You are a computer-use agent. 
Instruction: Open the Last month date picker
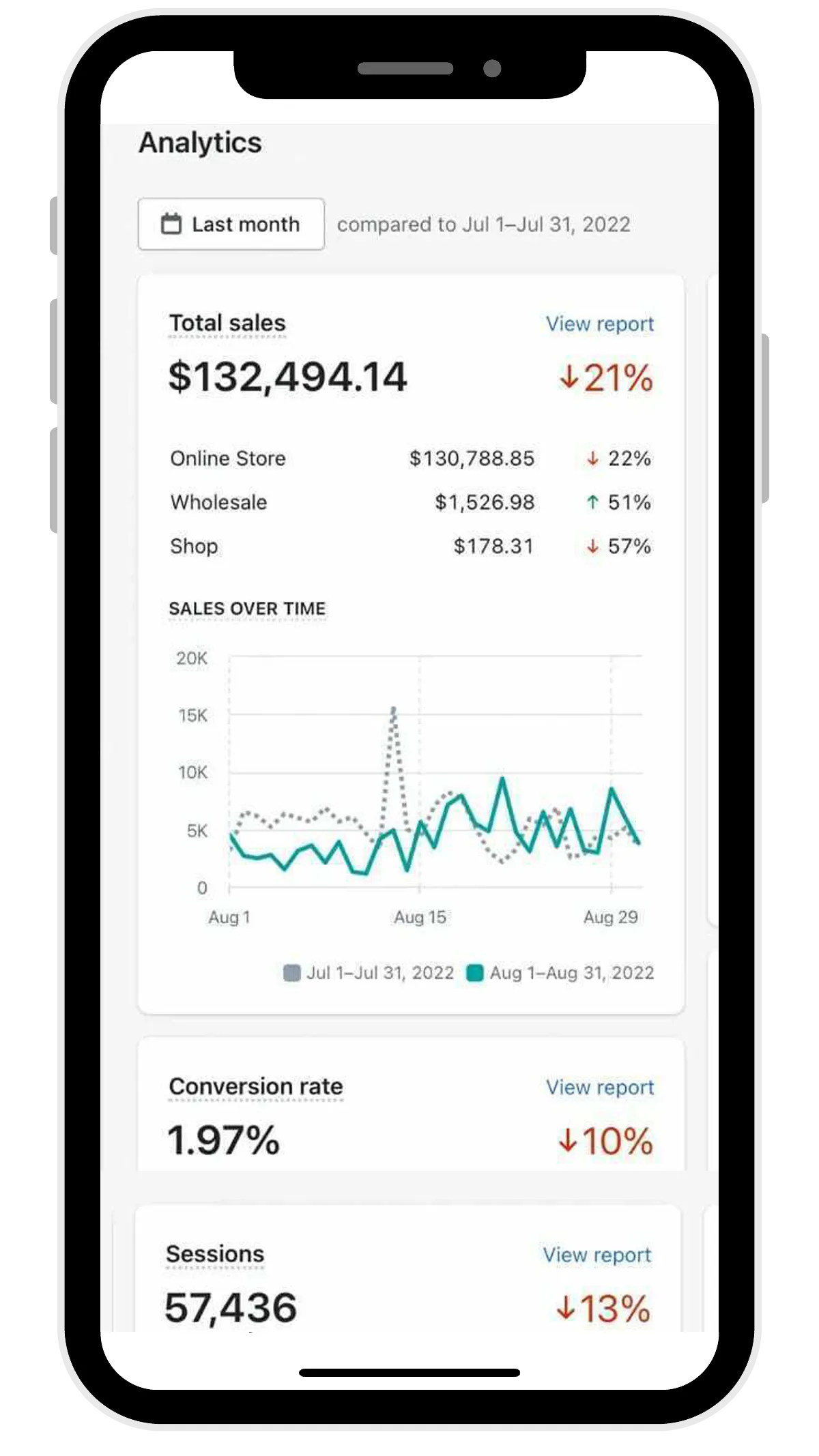click(x=231, y=224)
